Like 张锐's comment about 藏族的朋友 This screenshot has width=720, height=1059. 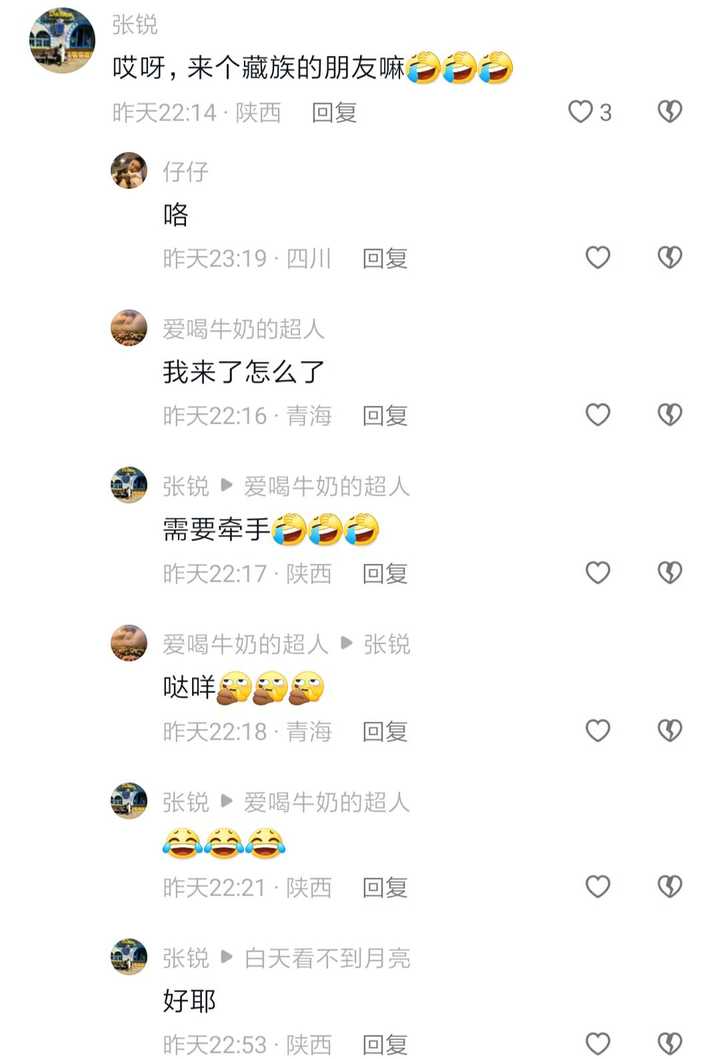[581, 112]
